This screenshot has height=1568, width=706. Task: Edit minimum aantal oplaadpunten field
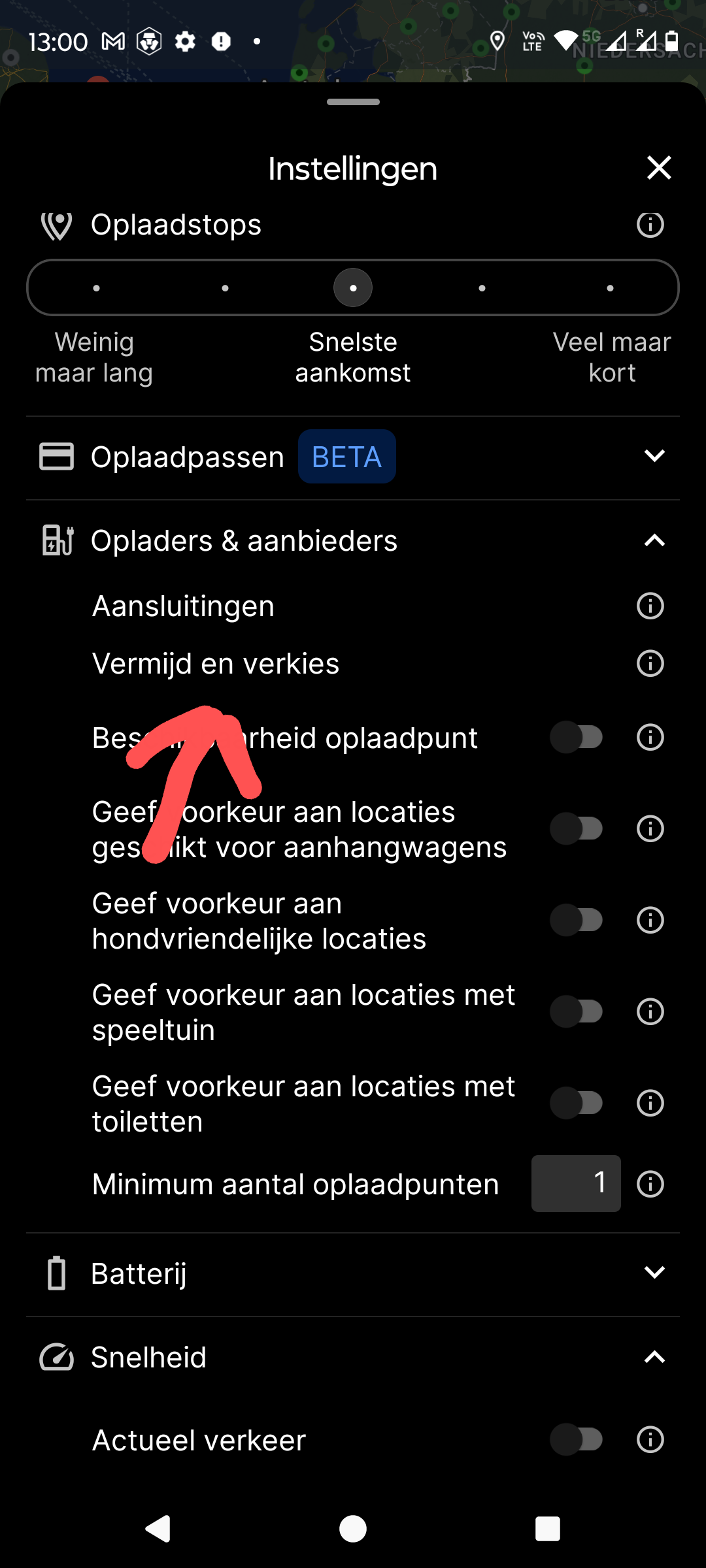click(575, 1183)
